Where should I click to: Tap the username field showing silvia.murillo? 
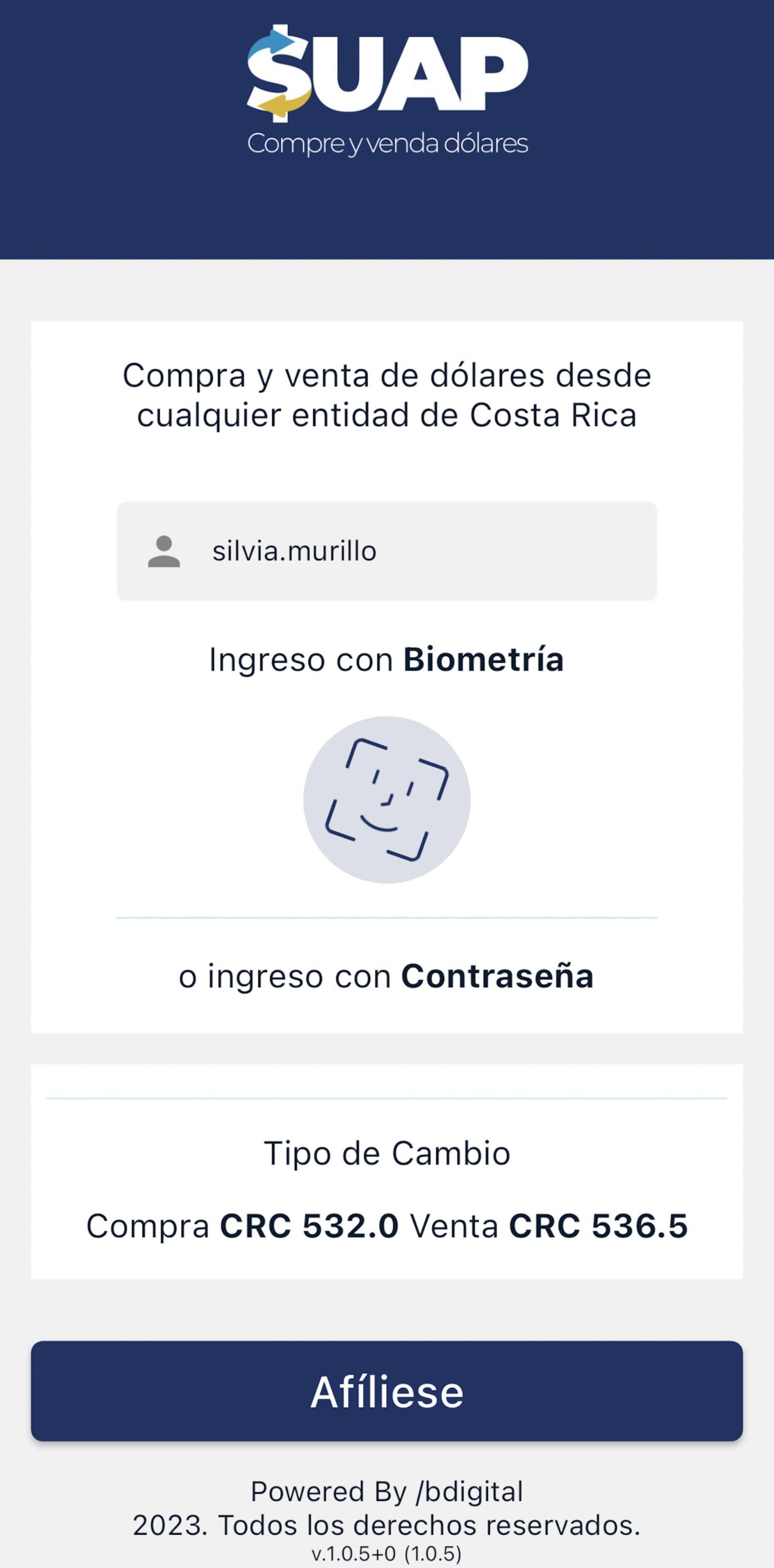point(387,551)
